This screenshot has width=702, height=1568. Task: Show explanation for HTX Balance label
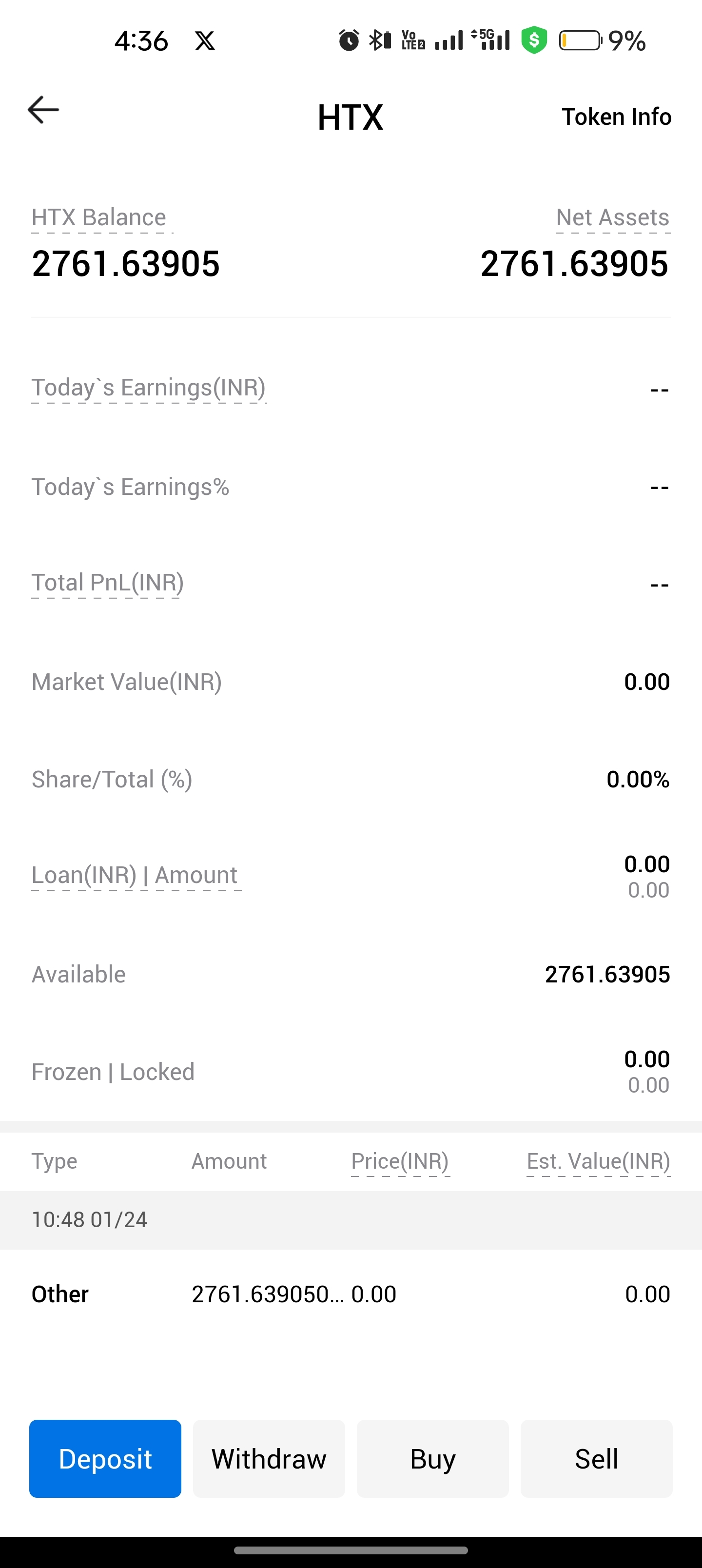(98, 217)
